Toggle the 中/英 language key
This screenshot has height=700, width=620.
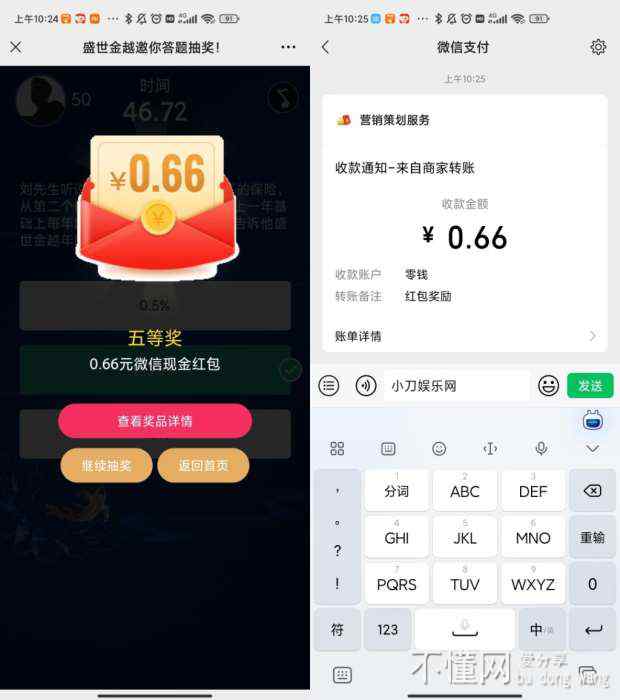(x=541, y=629)
